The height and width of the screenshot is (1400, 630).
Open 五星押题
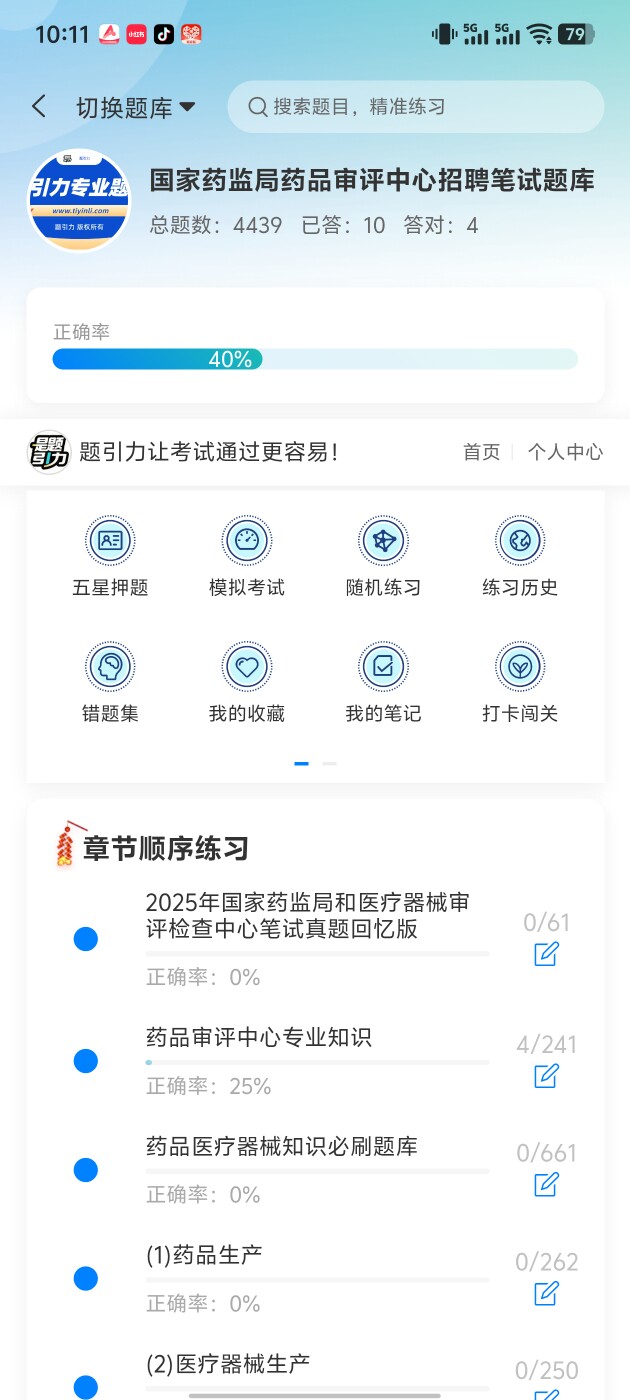[x=110, y=558]
